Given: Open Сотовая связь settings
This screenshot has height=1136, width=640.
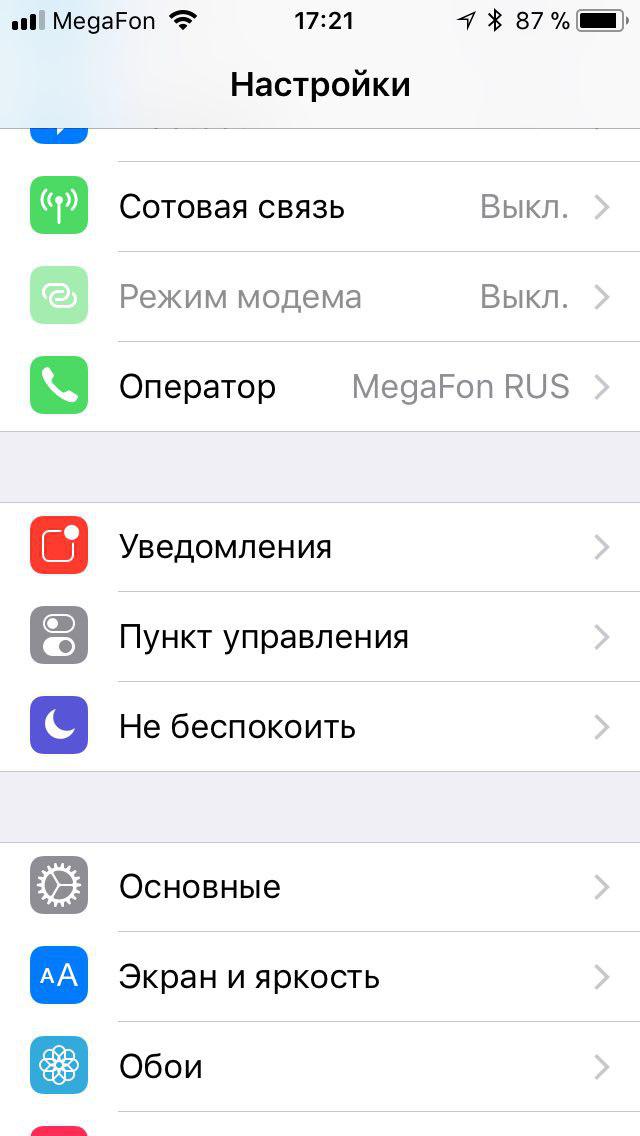Looking at the screenshot, I should tap(320, 207).
